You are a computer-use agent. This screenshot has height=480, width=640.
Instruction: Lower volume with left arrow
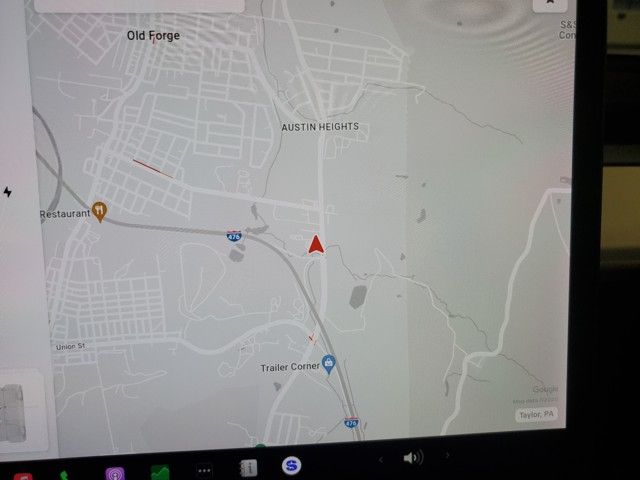380,459
